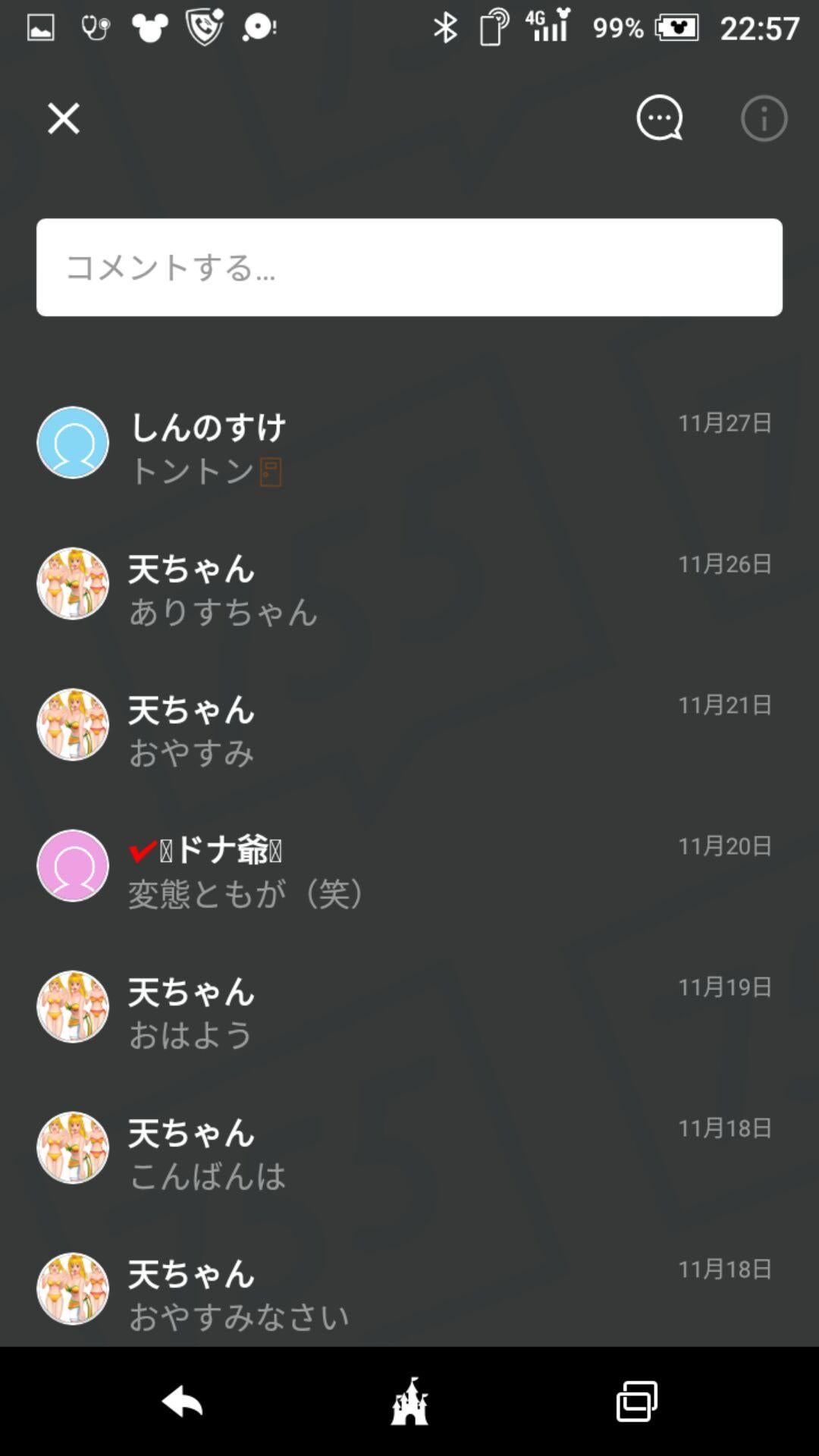Tap the コメントする comment input field
Screen dimensions: 819x1456
pos(409,266)
